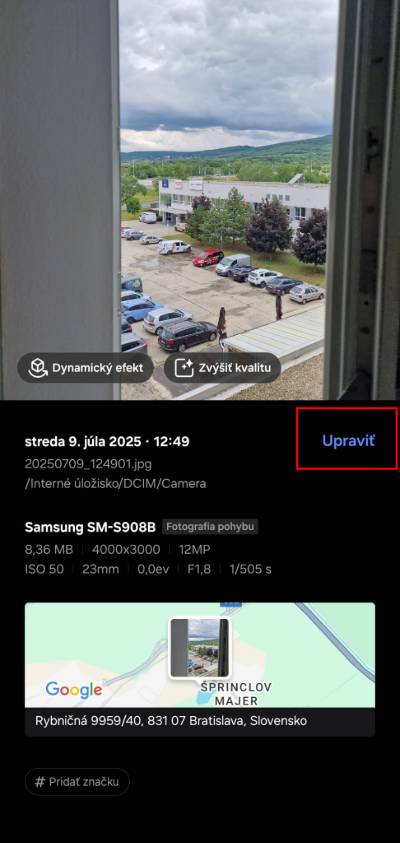Viewport: 400px width, 843px height.
Task: Tap Upraviť to edit photo details
Action: 348,440
